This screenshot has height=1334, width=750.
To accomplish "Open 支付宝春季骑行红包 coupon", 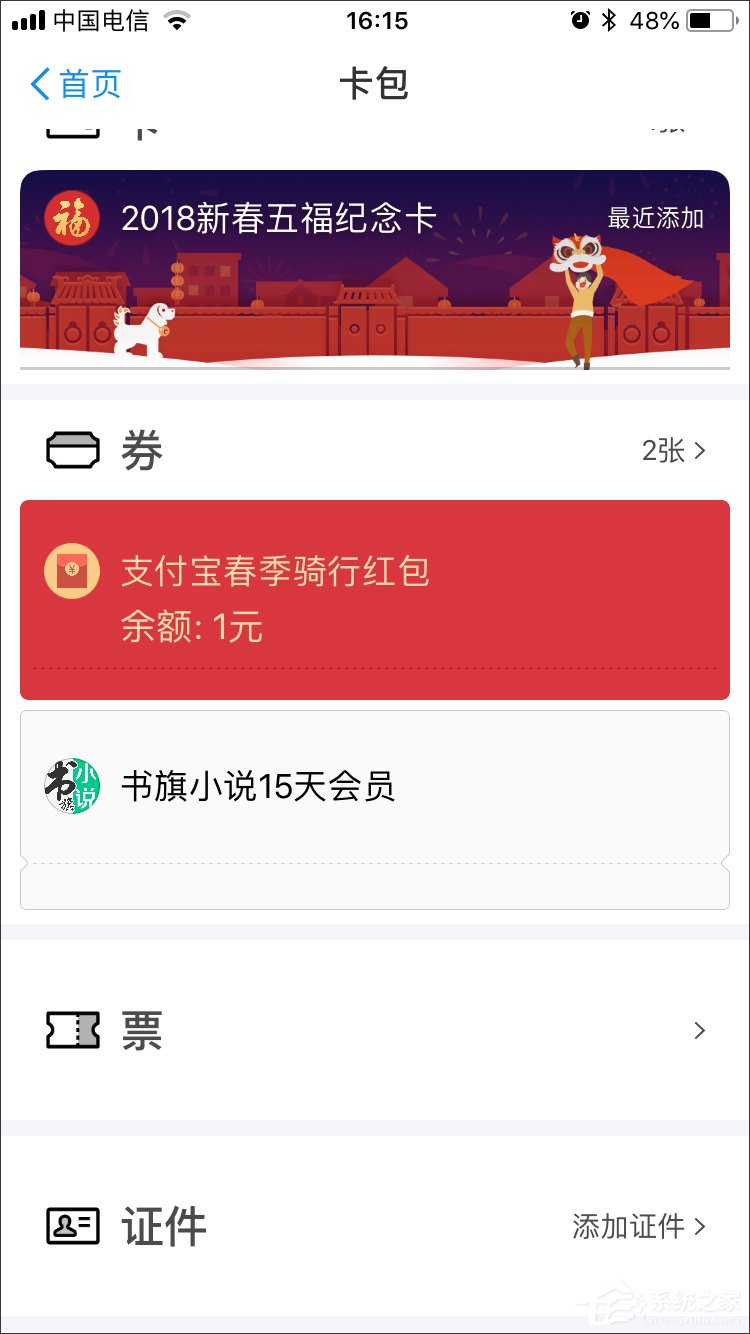I will click(x=375, y=598).
